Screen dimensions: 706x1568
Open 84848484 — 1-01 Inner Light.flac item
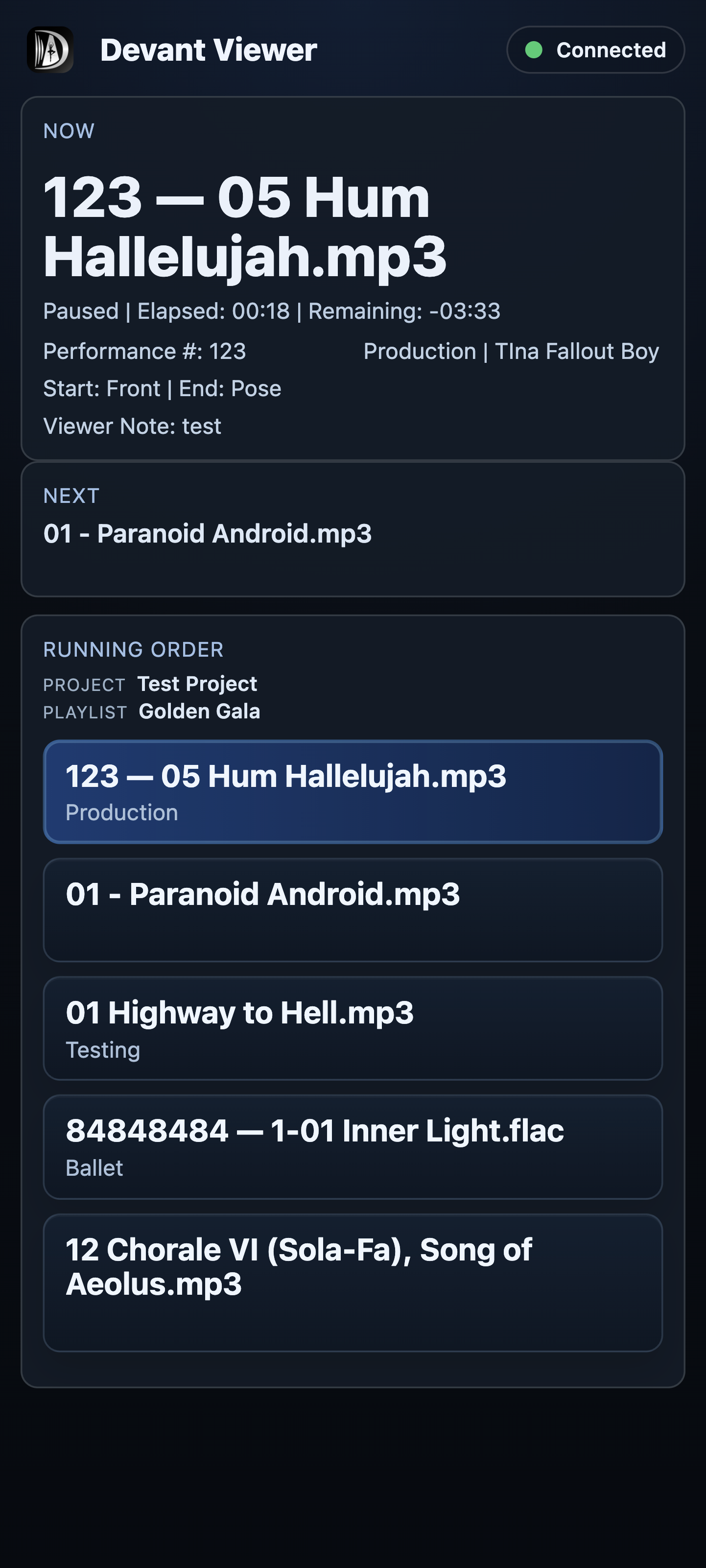353,1147
